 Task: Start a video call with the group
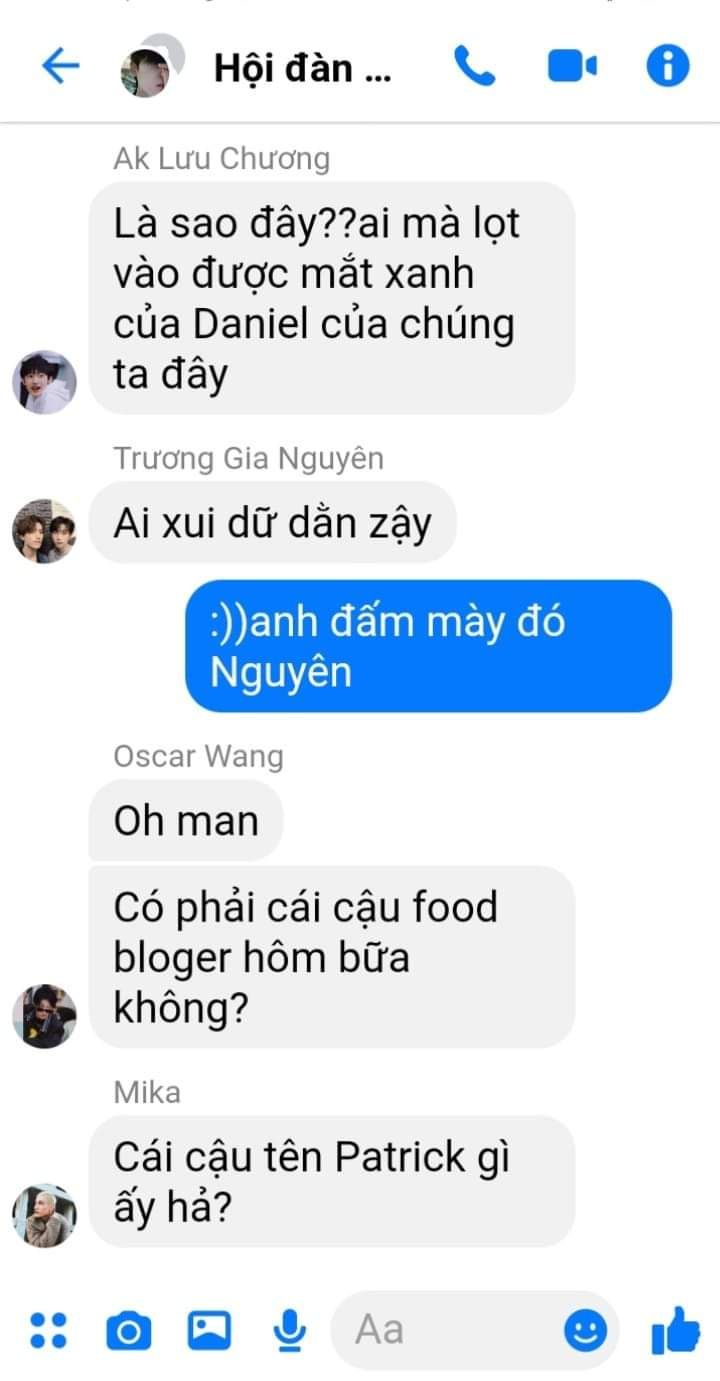572,67
